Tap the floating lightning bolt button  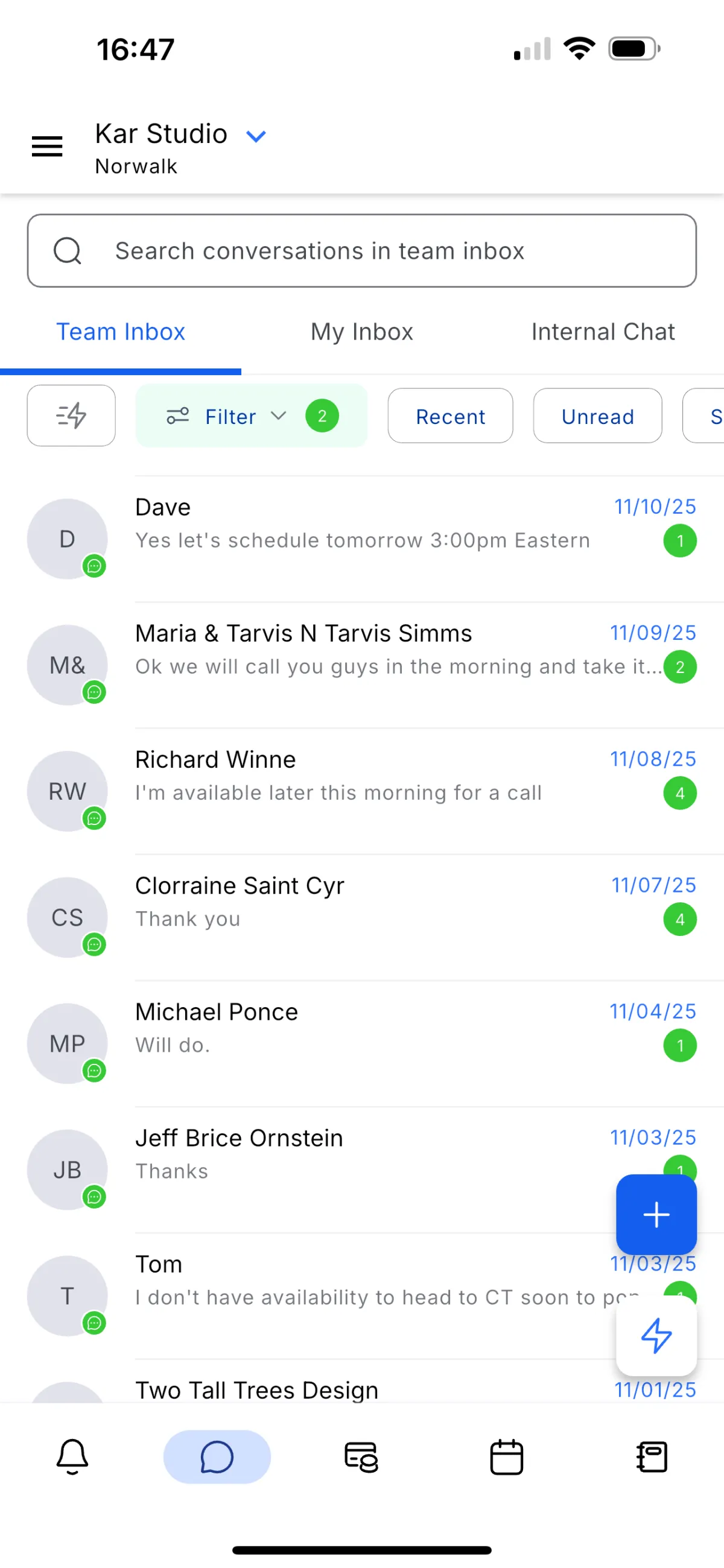point(656,1335)
